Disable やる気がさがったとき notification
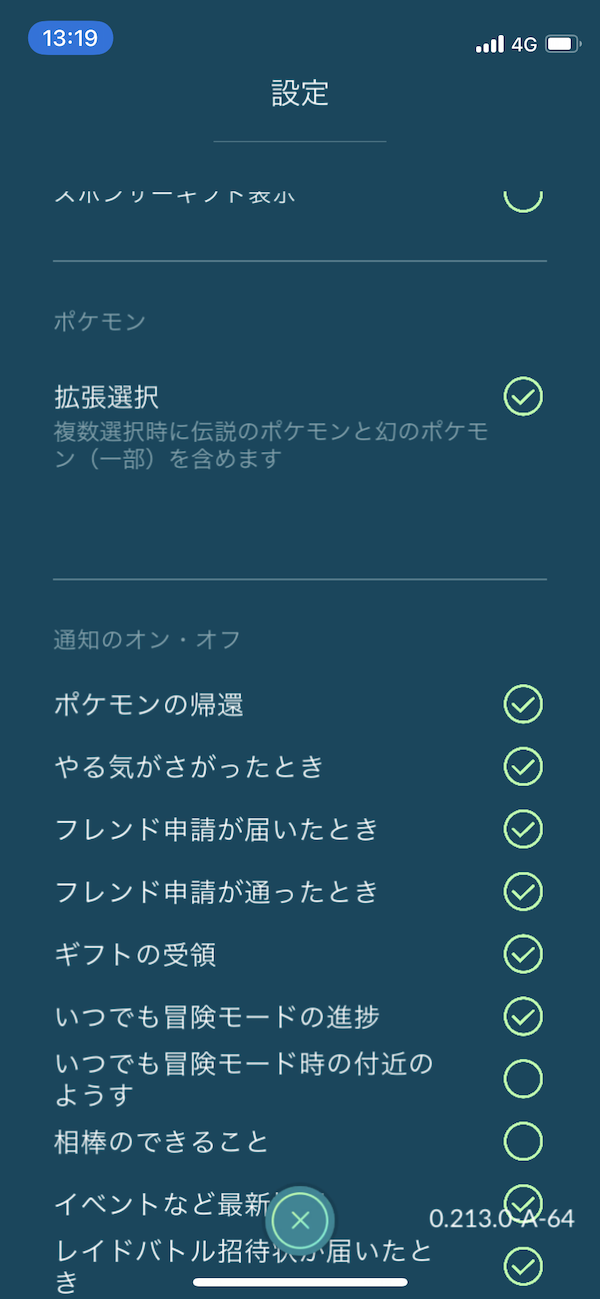The image size is (600, 1299). point(523,766)
